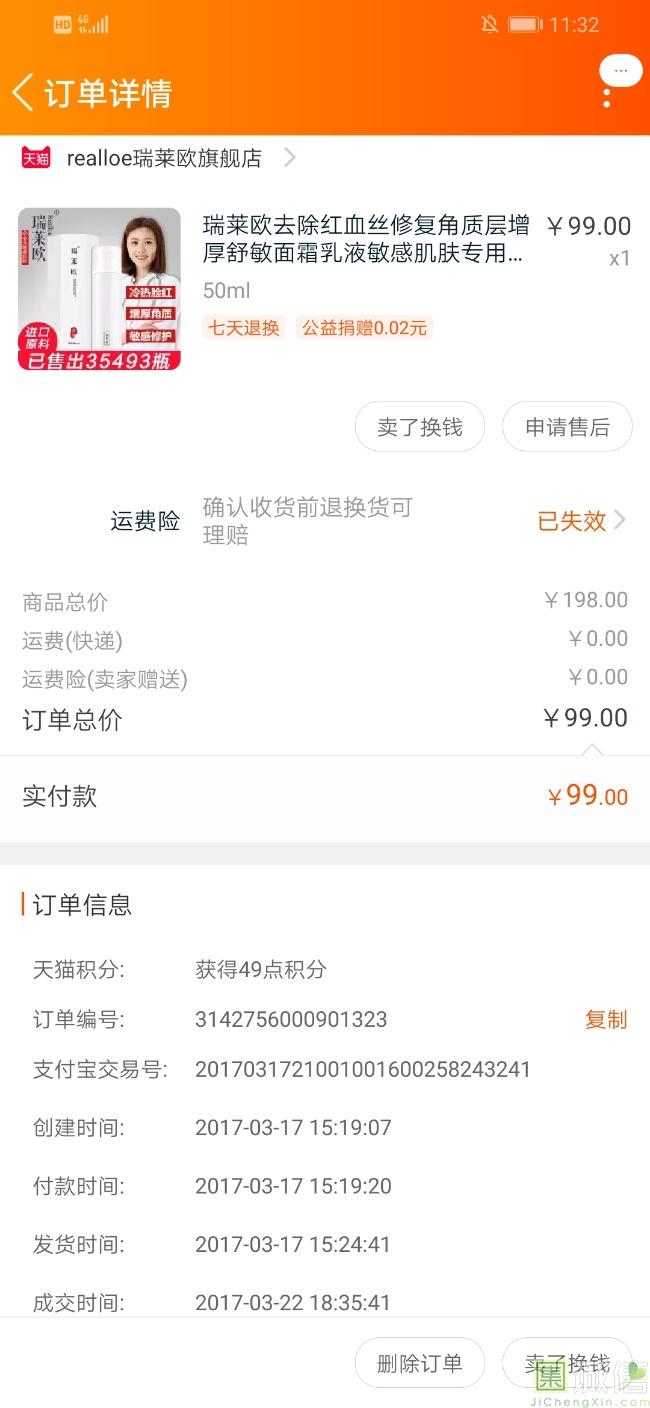Tap the 删除订单 button
650x1408 pixels.
(420, 1363)
